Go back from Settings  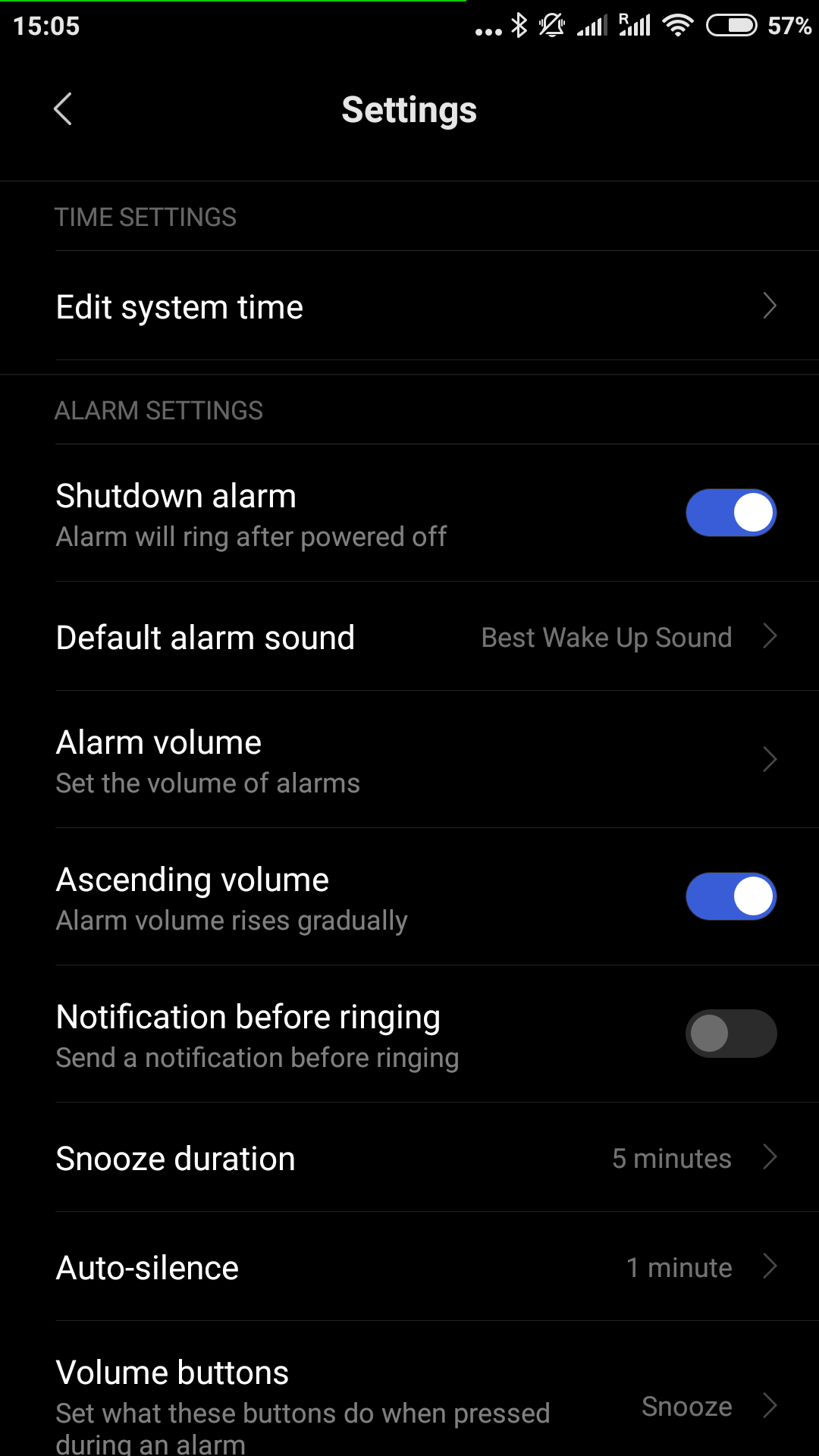tap(63, 109)
